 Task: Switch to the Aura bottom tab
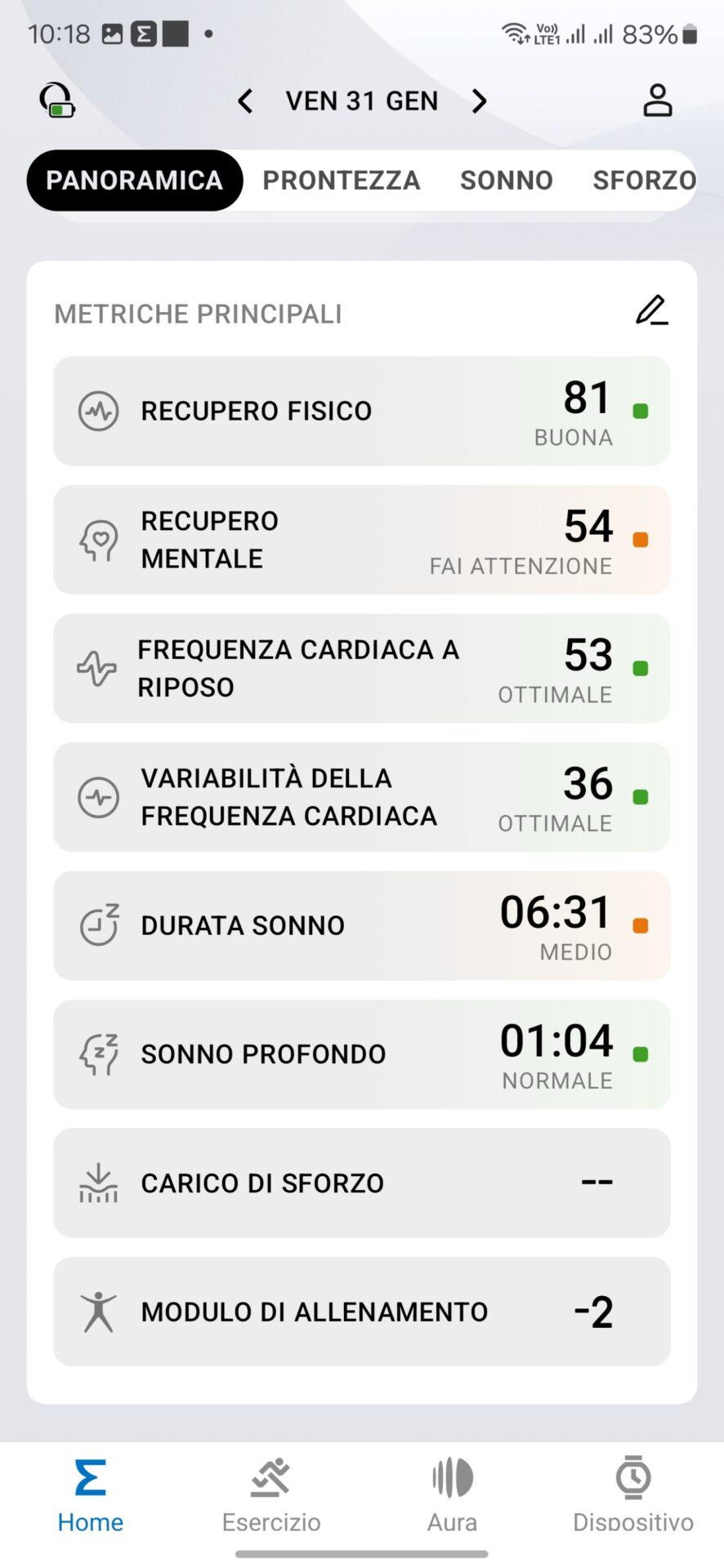click(x=452, y=1495)
